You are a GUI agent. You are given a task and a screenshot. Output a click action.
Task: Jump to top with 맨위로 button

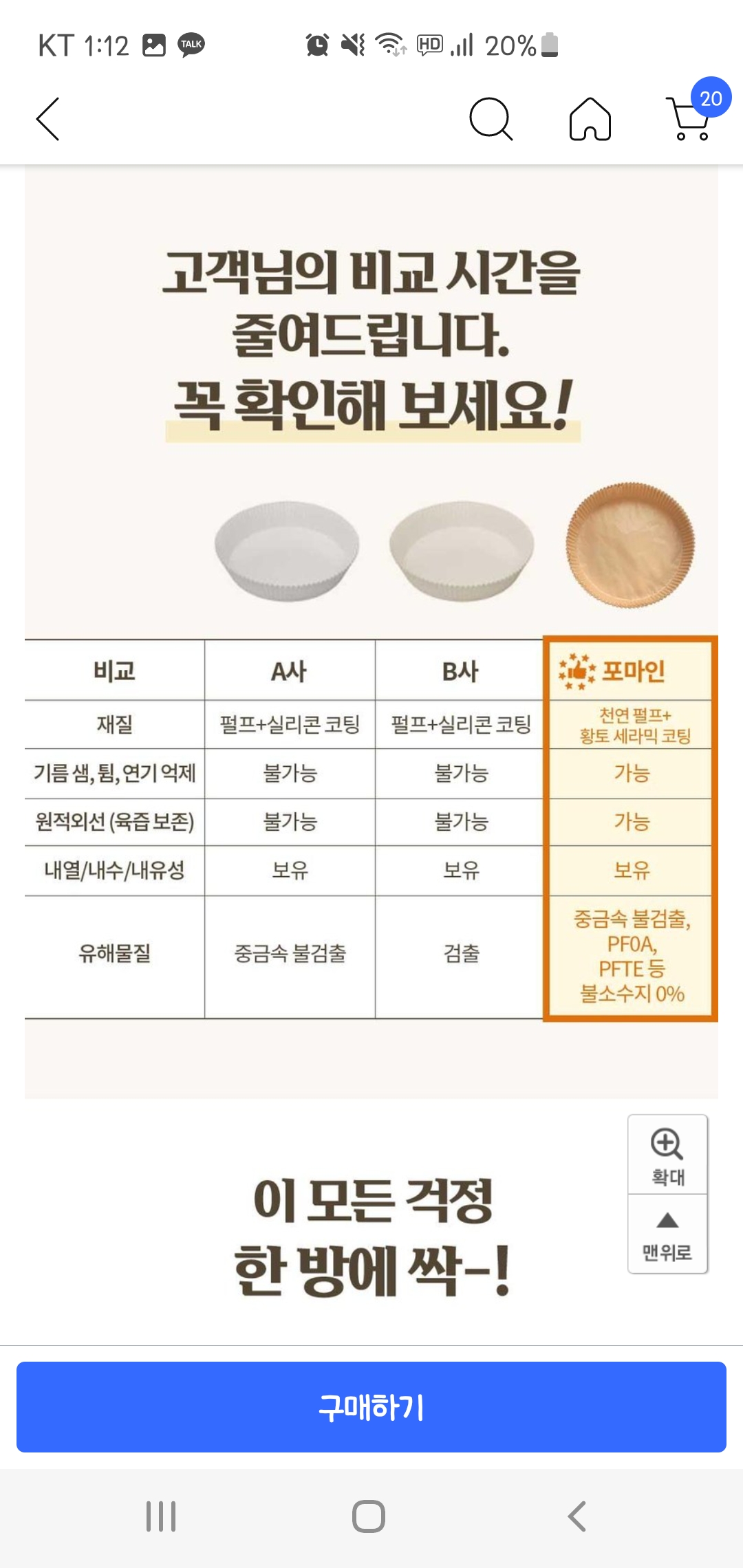click(667, 1235)
